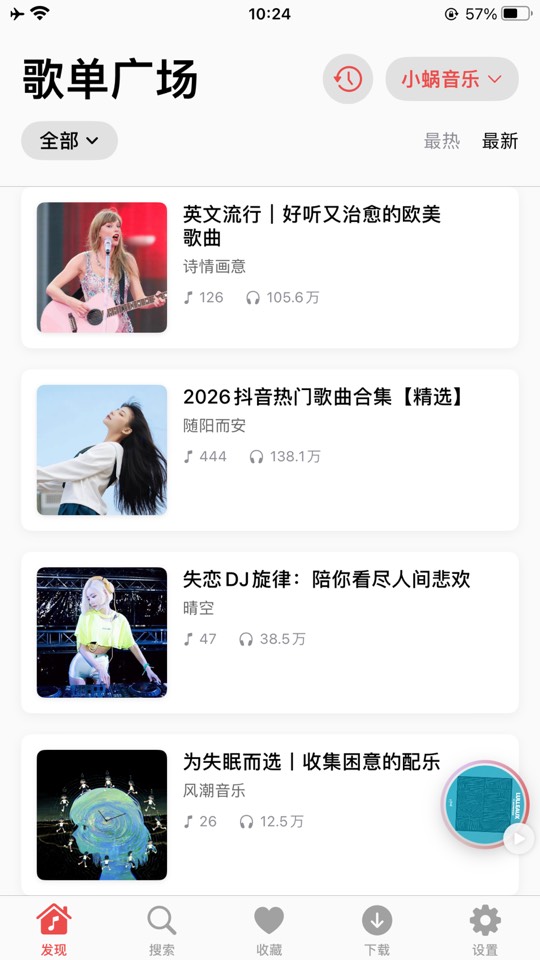This screenshot has height=960, width=540.
Task: Open the 设置 tab
Action: coord(485,929)
